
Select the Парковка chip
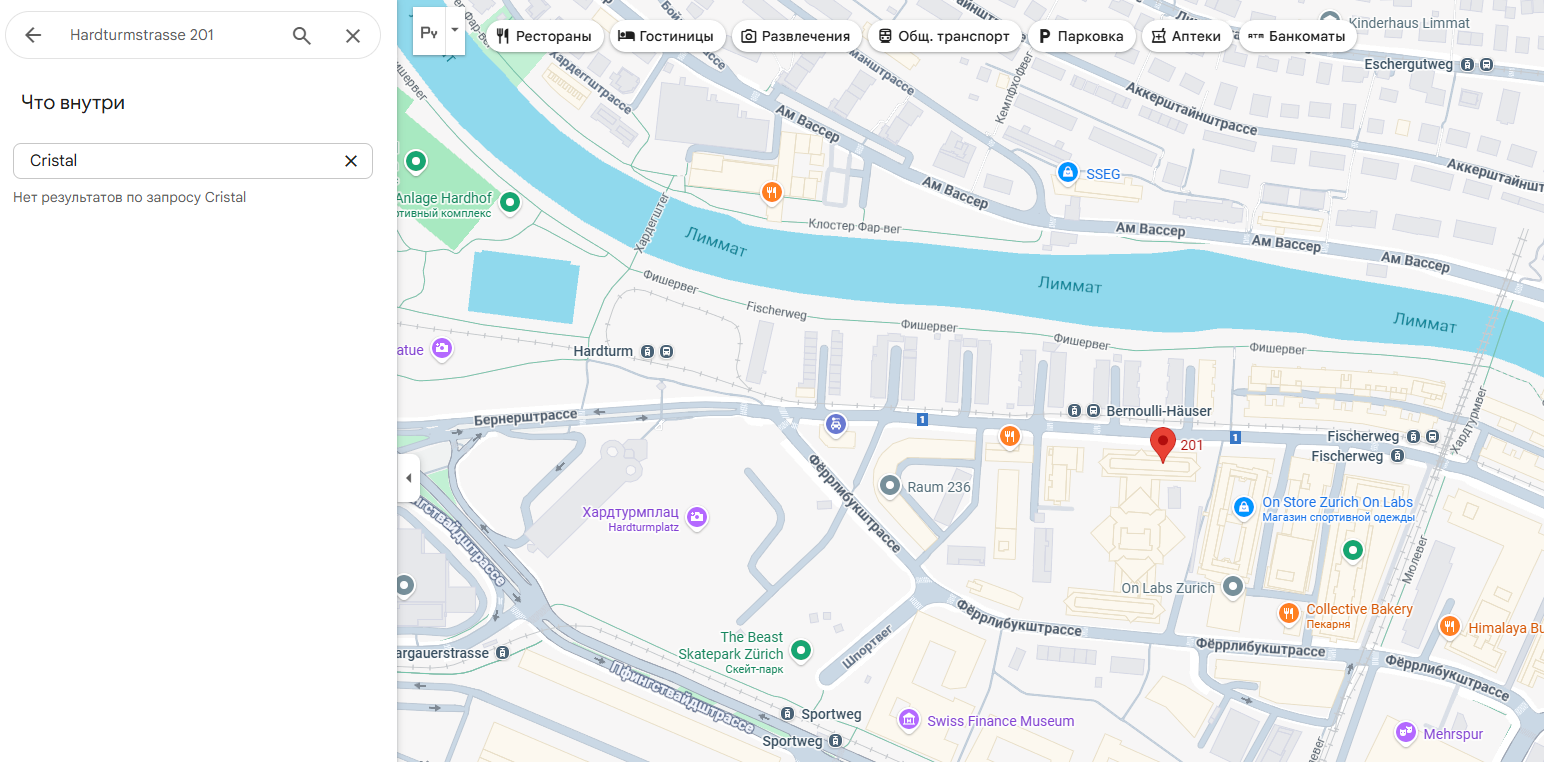tap(1081, 36)
